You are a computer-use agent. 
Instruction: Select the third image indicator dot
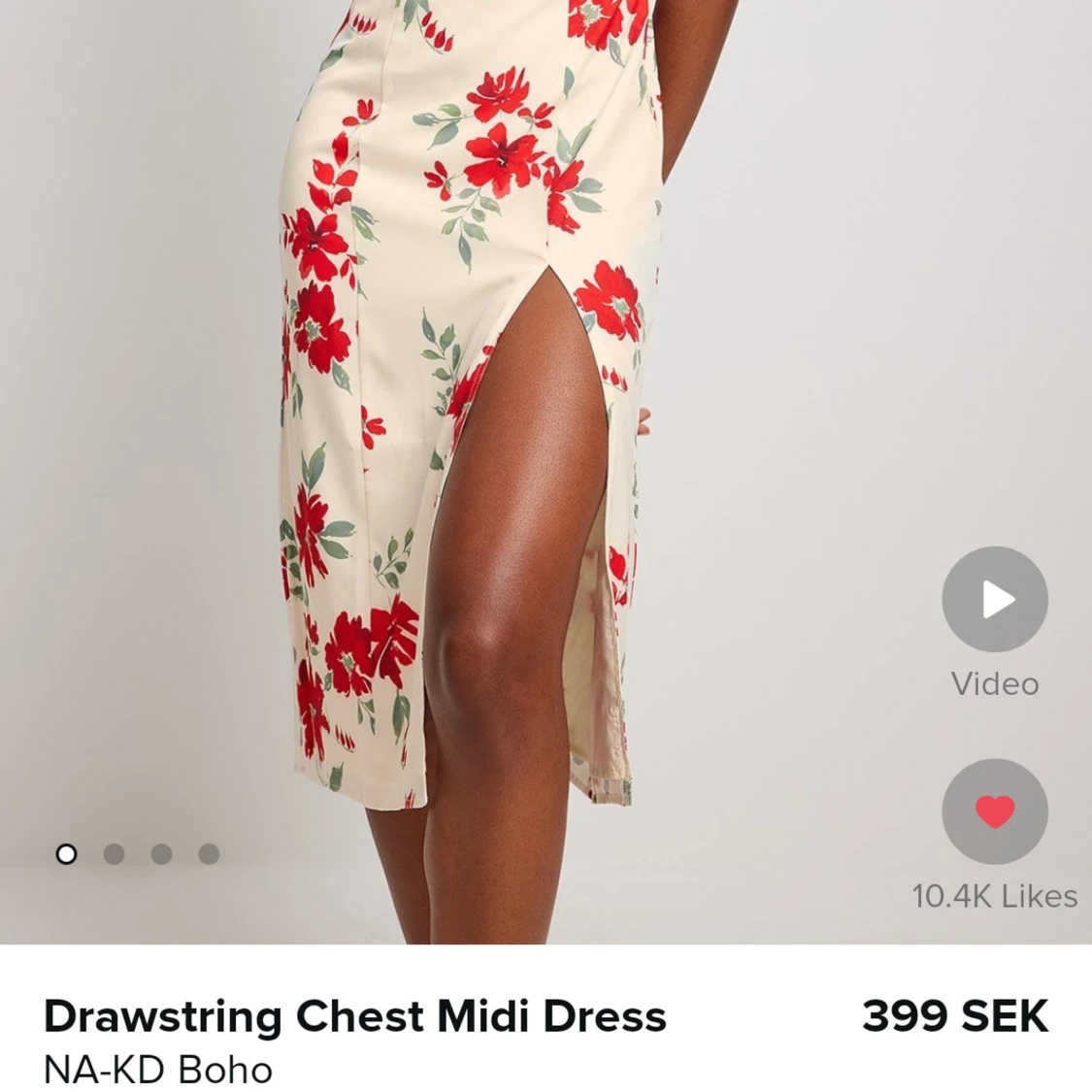point(161,854)
